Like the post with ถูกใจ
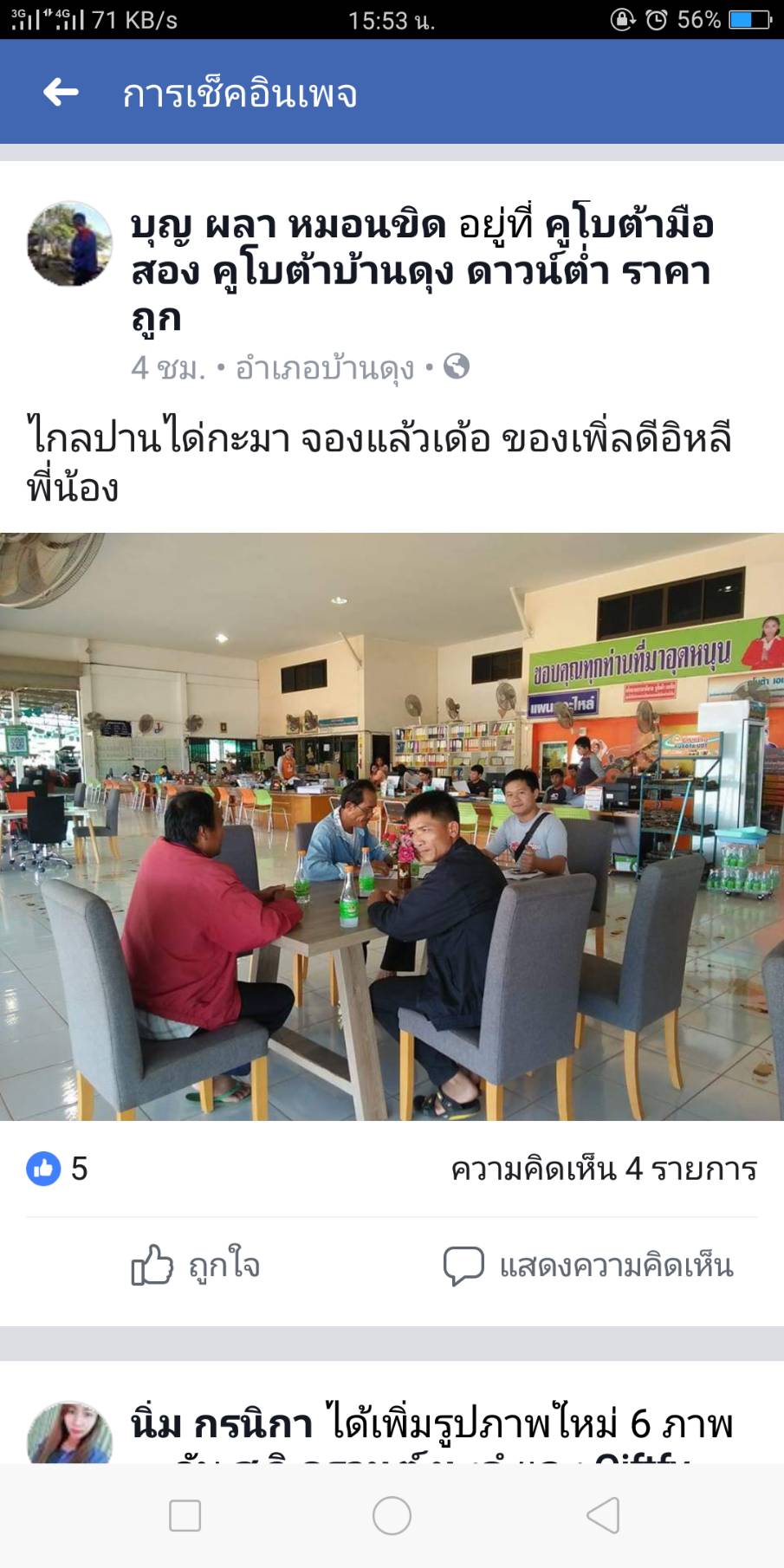 pyautogui.click(x=196, y=1266)
